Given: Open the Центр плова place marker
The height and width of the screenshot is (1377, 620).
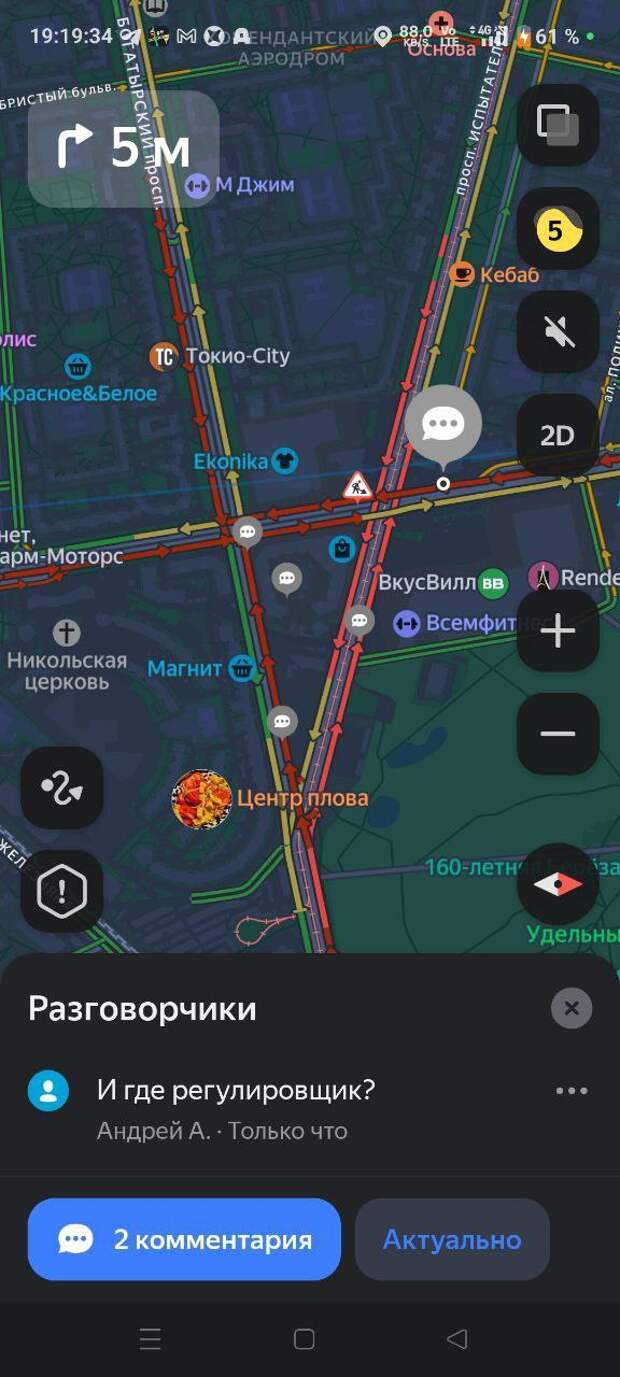Looking at the screenshot, I should [x=202, y=799].
